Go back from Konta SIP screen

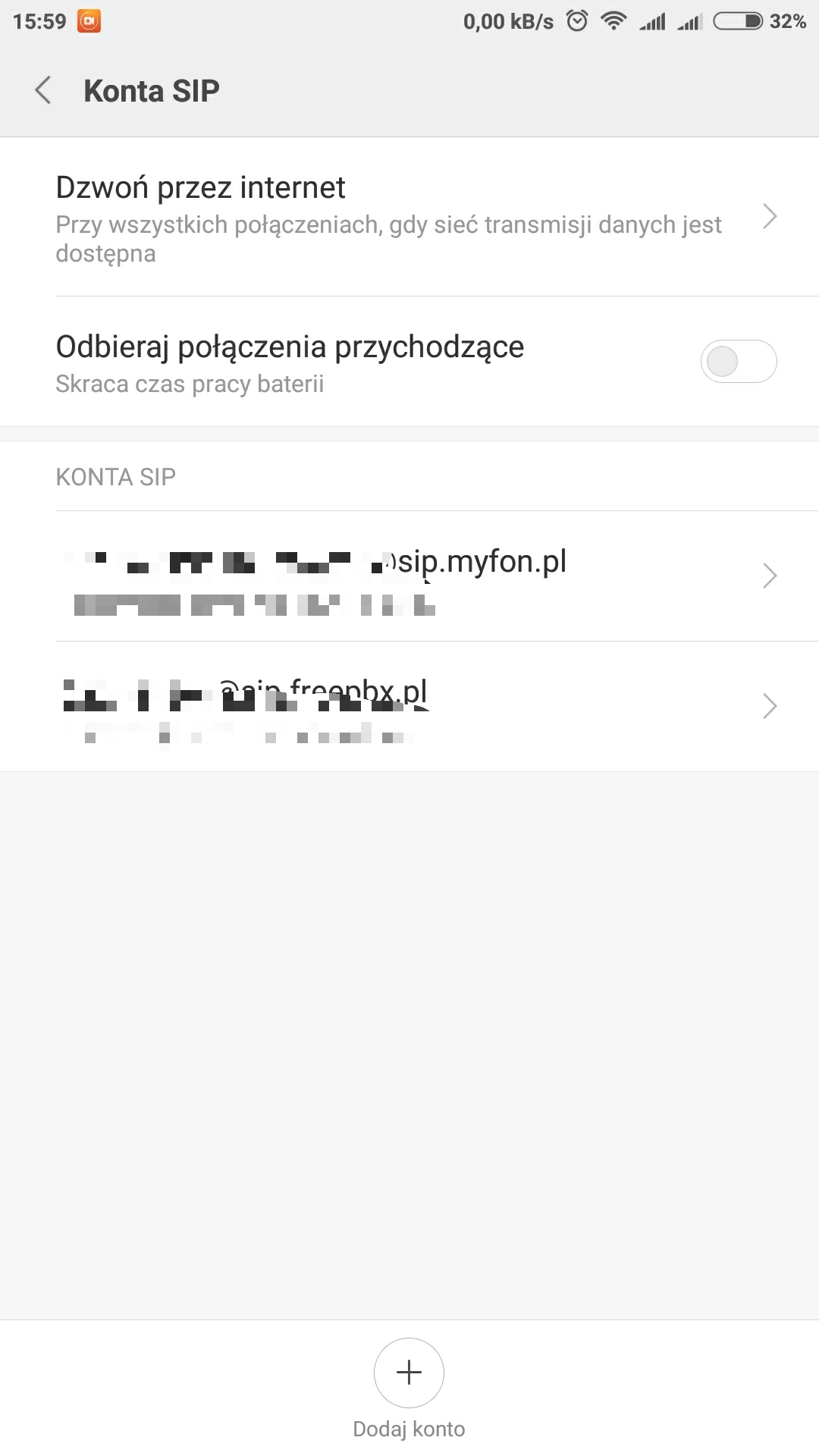pos(43,90)
